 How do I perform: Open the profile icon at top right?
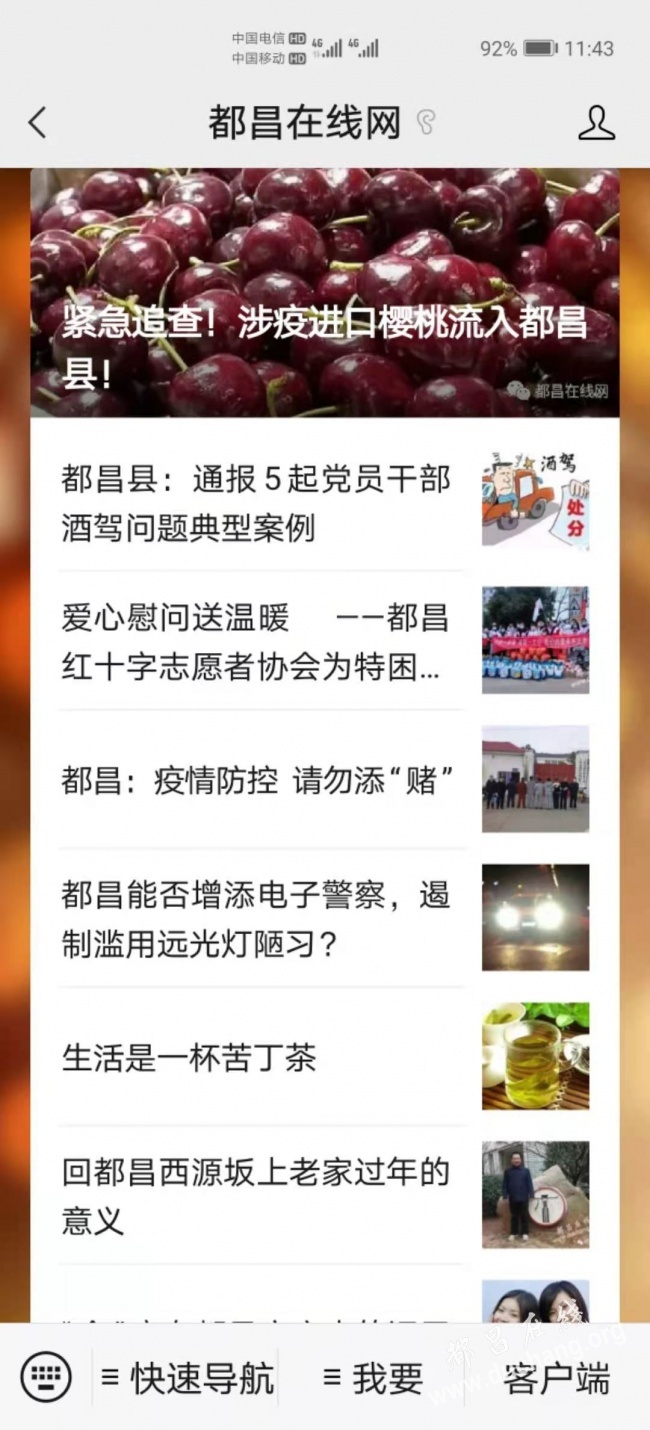pyautogui.click(x=596, y=123)
